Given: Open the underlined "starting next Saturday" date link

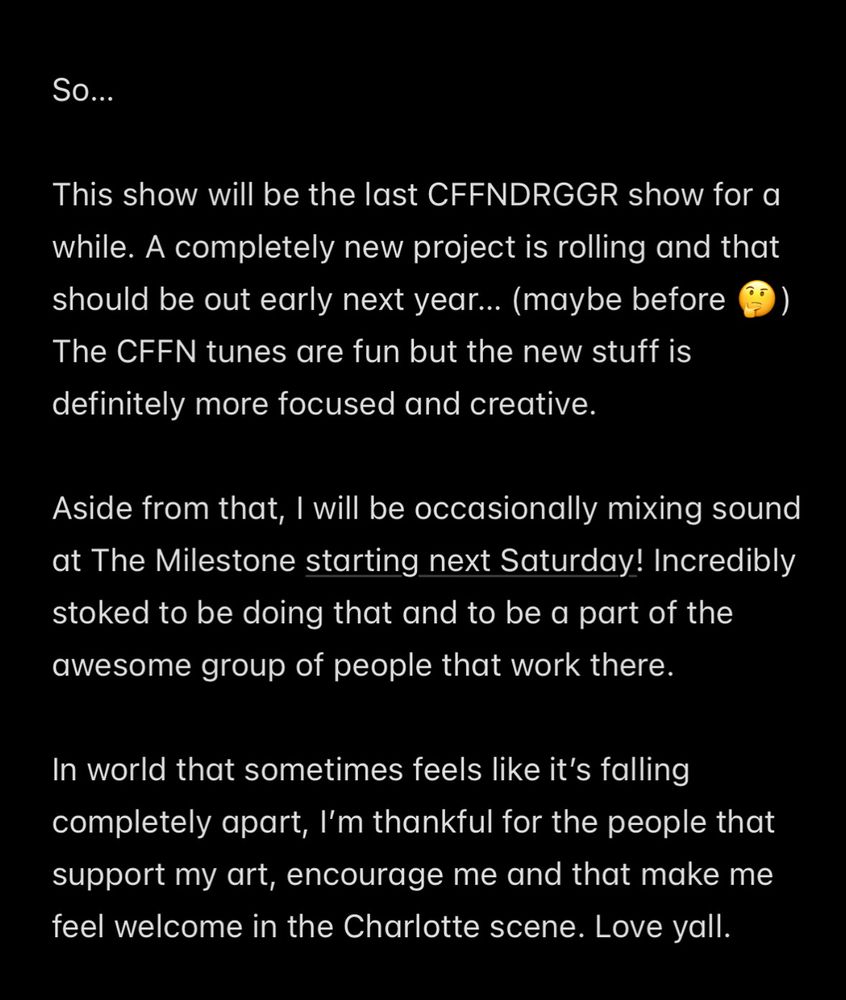Looking at the screenshot, I should click(470, 562).
